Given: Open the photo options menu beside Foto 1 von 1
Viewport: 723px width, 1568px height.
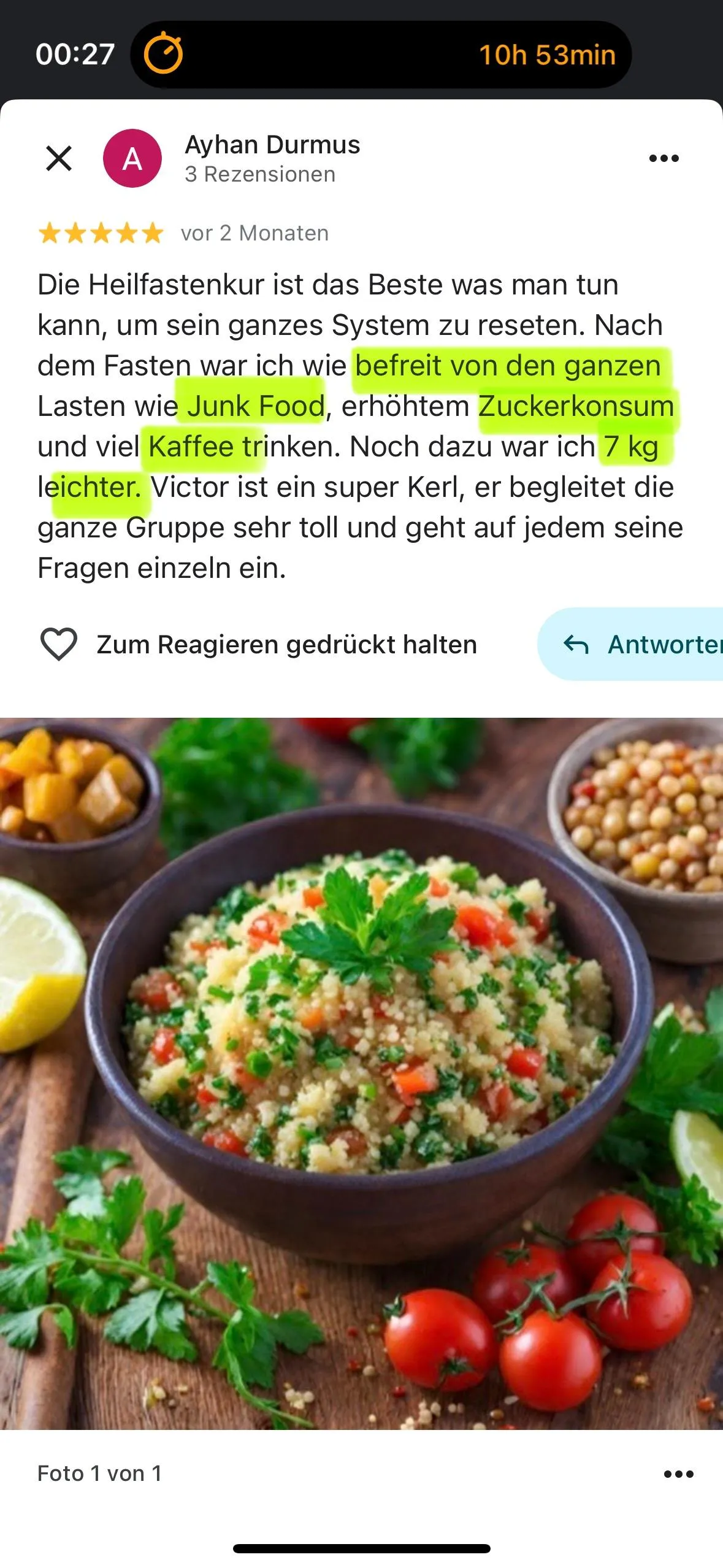Looking at the screenshot, I should click(x=678, y=1474).
